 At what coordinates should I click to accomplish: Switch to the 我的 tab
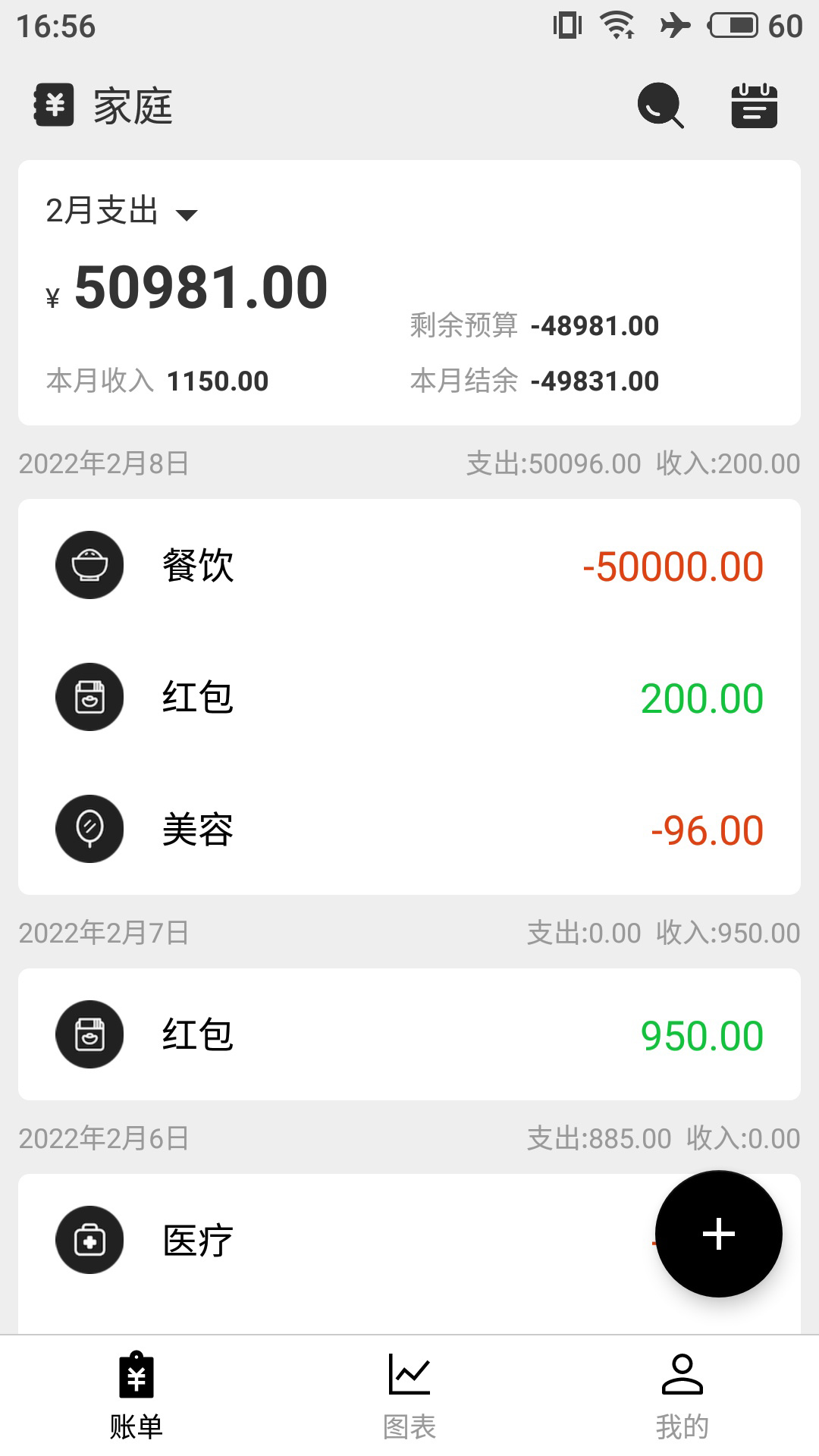(681, 1399)
